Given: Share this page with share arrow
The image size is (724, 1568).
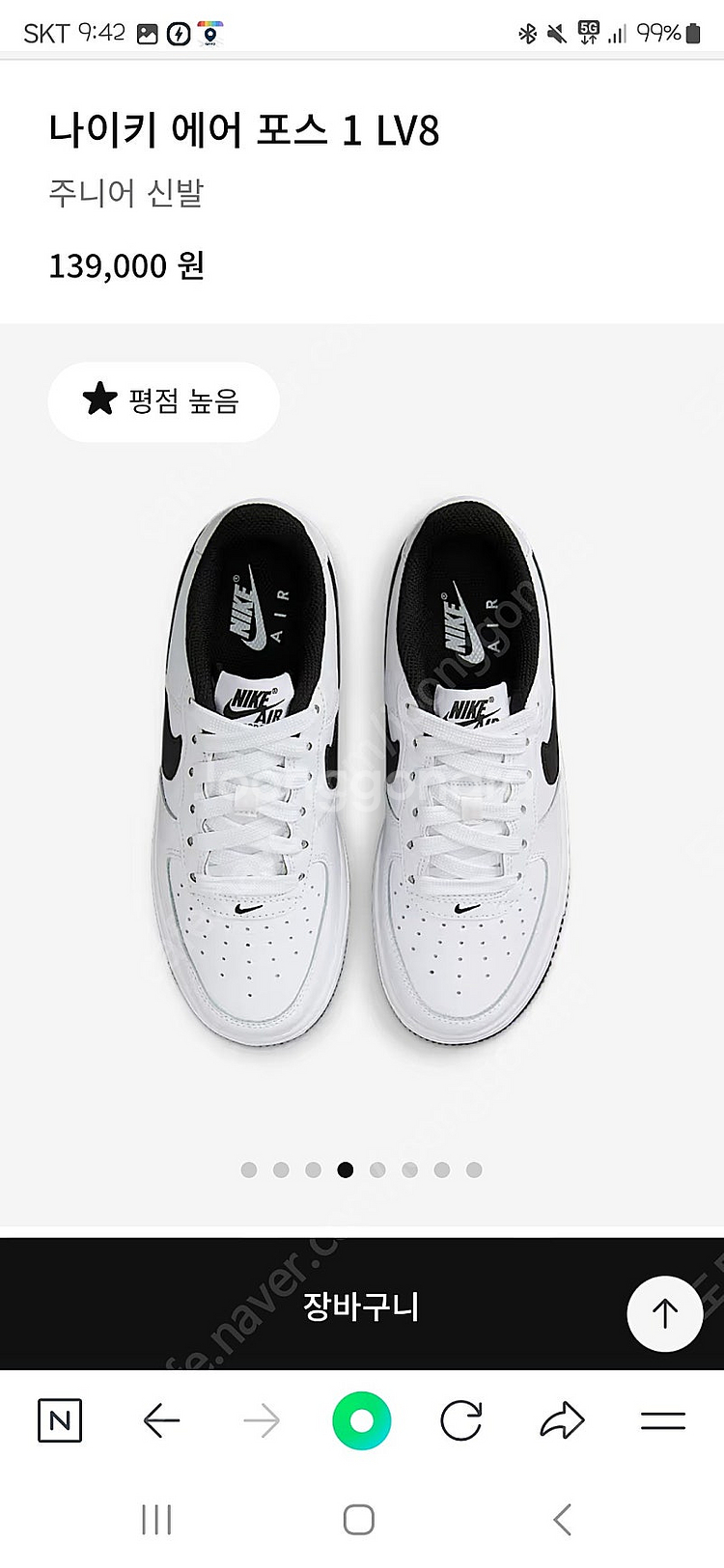Looking at the screenshot, I should [562, 1420].
